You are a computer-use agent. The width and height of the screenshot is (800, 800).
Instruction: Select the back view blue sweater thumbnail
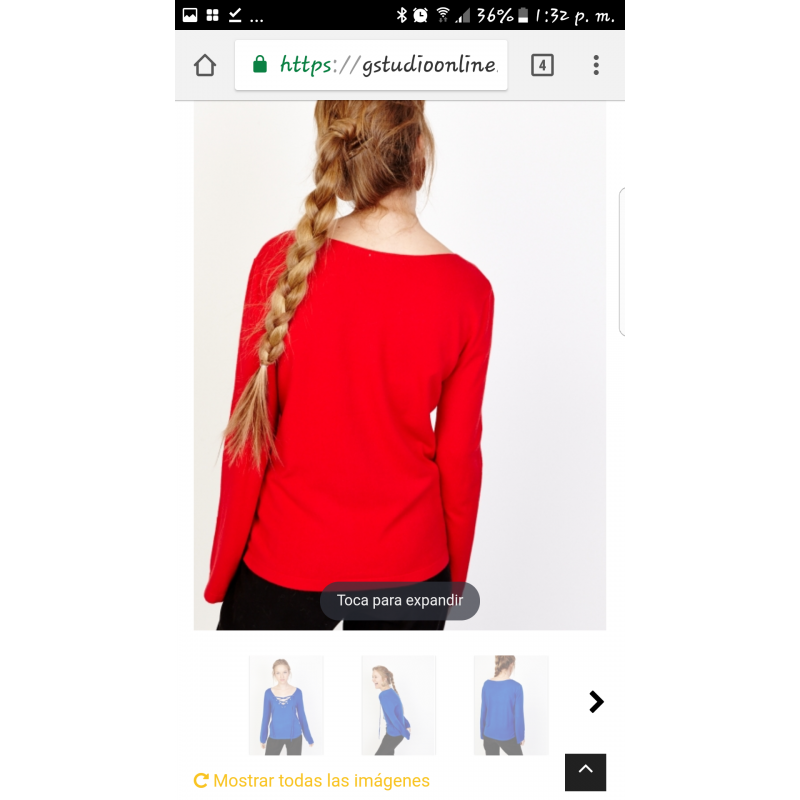(510, 705)
